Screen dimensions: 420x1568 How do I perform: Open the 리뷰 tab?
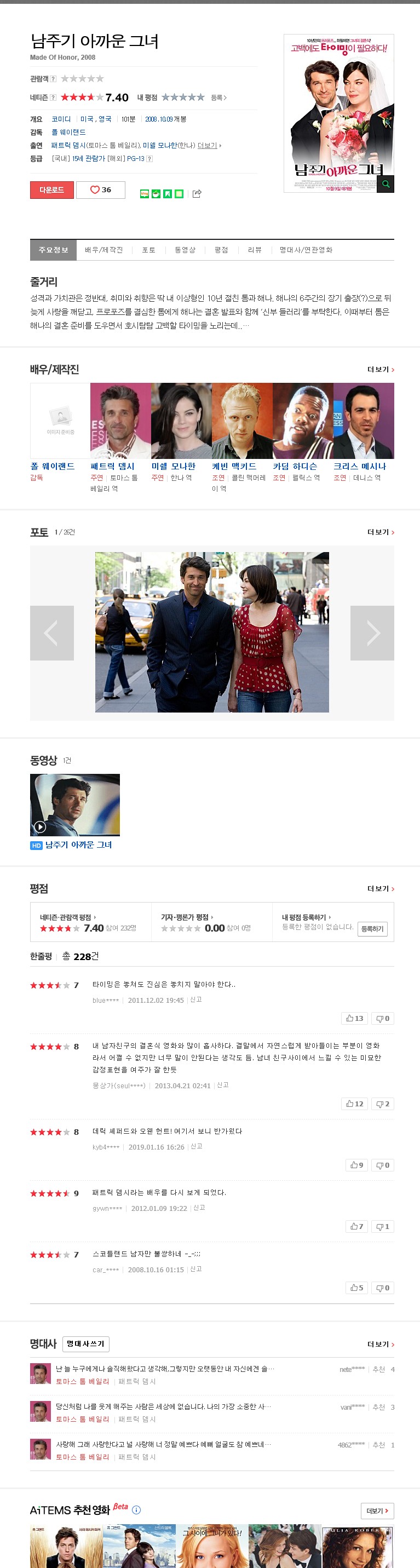[x=255, y=250]
